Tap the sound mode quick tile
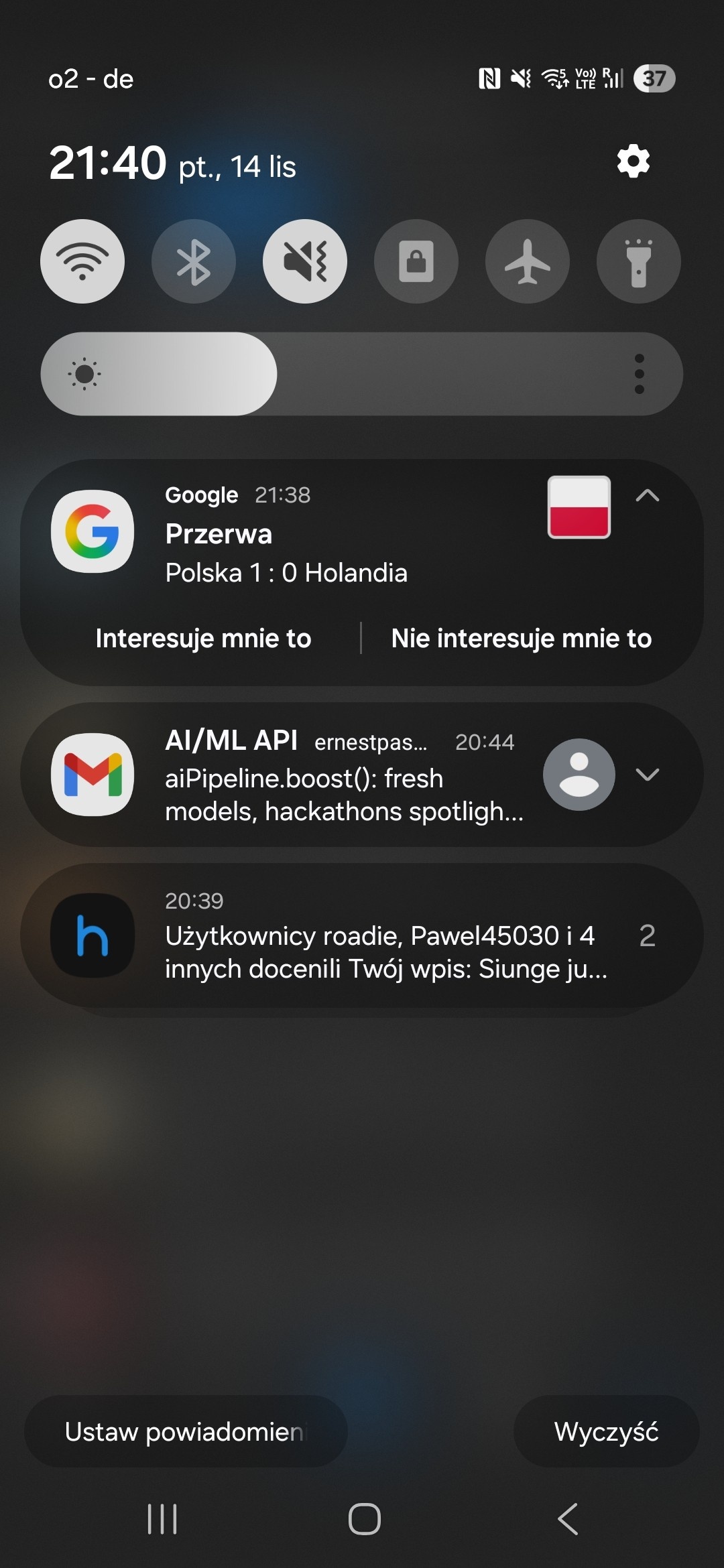Viewport: 724px width, 1568px height. [304, 261]
